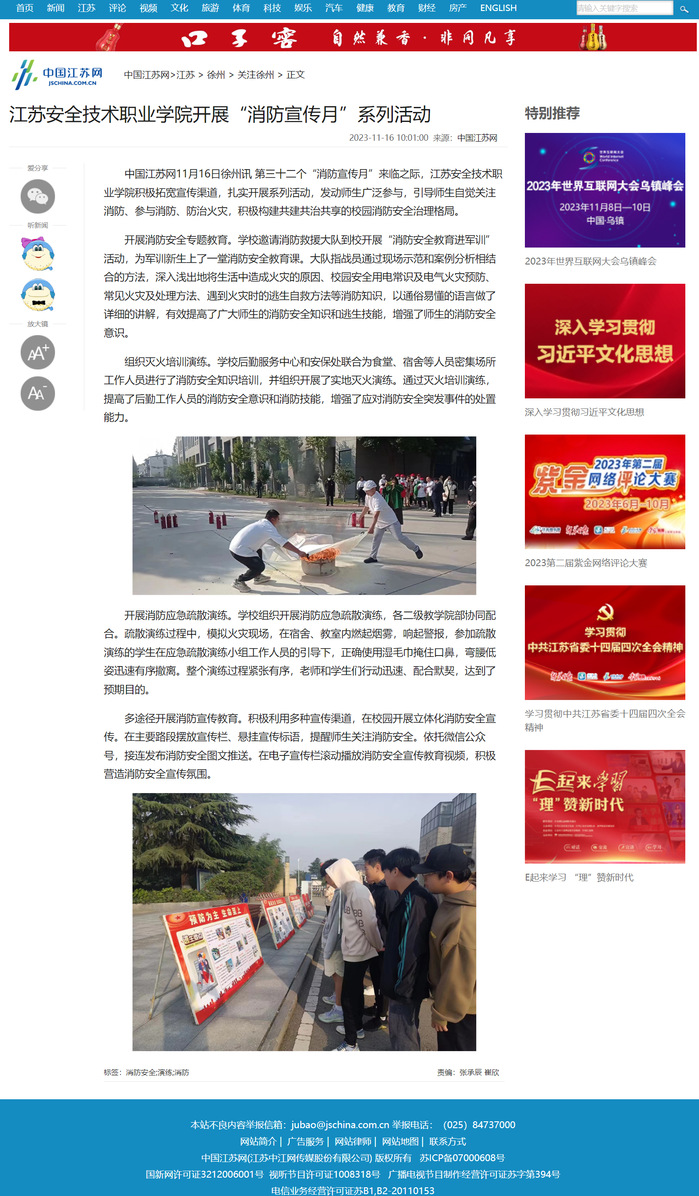Open 徐州 in the breadcrumb path
Image resolution: width=699 pixels, height=1196 pixels.
(x=216, y=75)
